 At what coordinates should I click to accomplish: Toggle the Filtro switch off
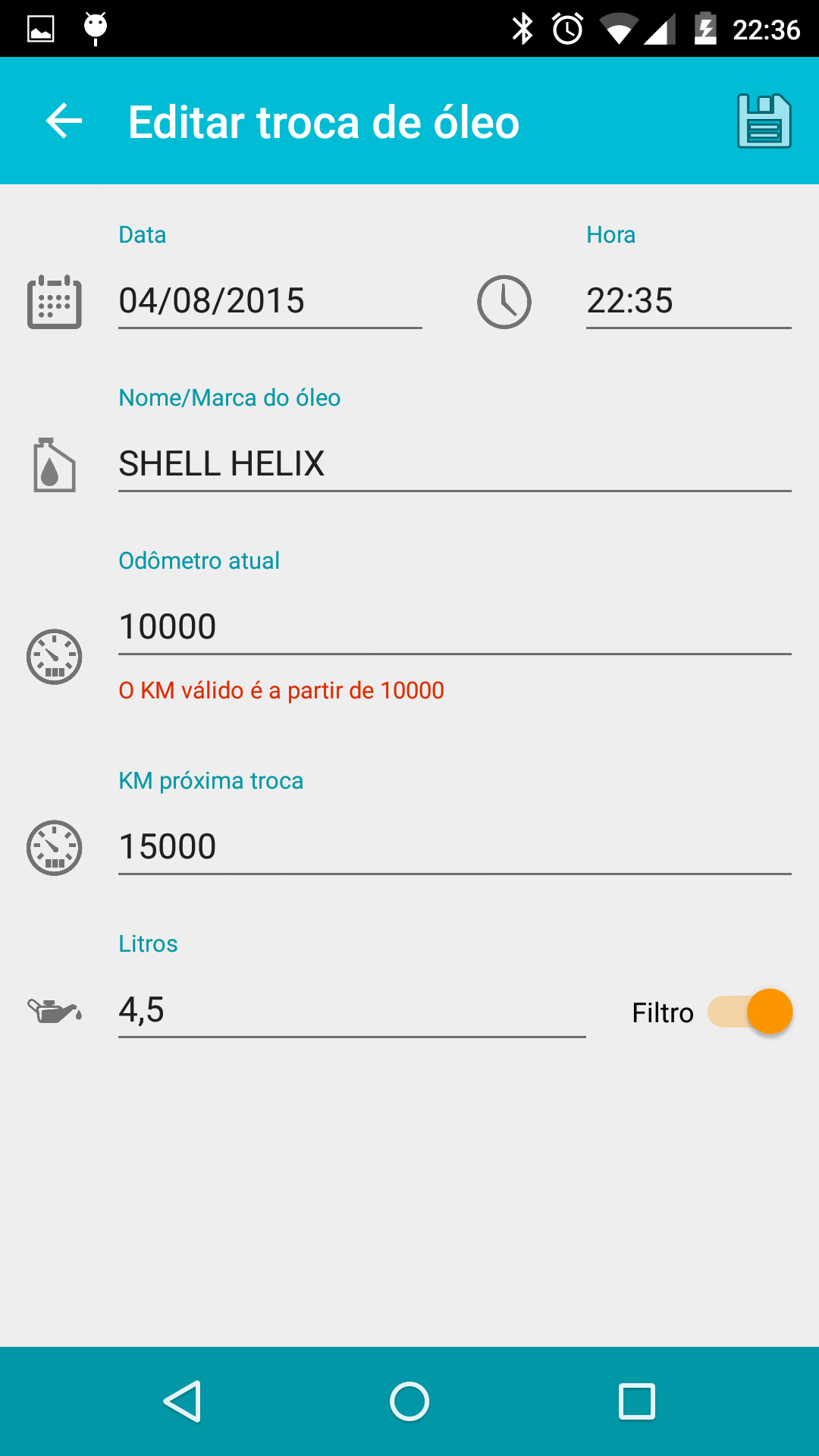click(x=750, y=1012)
